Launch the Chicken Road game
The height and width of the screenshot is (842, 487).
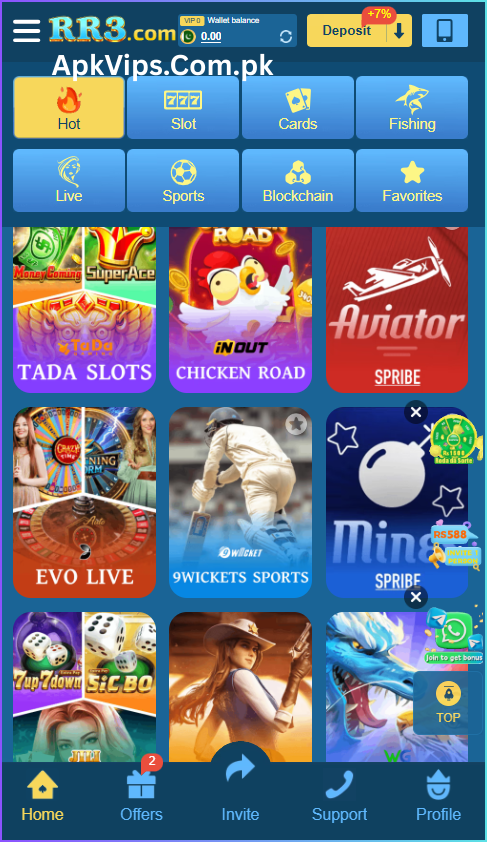coord(241,309)
